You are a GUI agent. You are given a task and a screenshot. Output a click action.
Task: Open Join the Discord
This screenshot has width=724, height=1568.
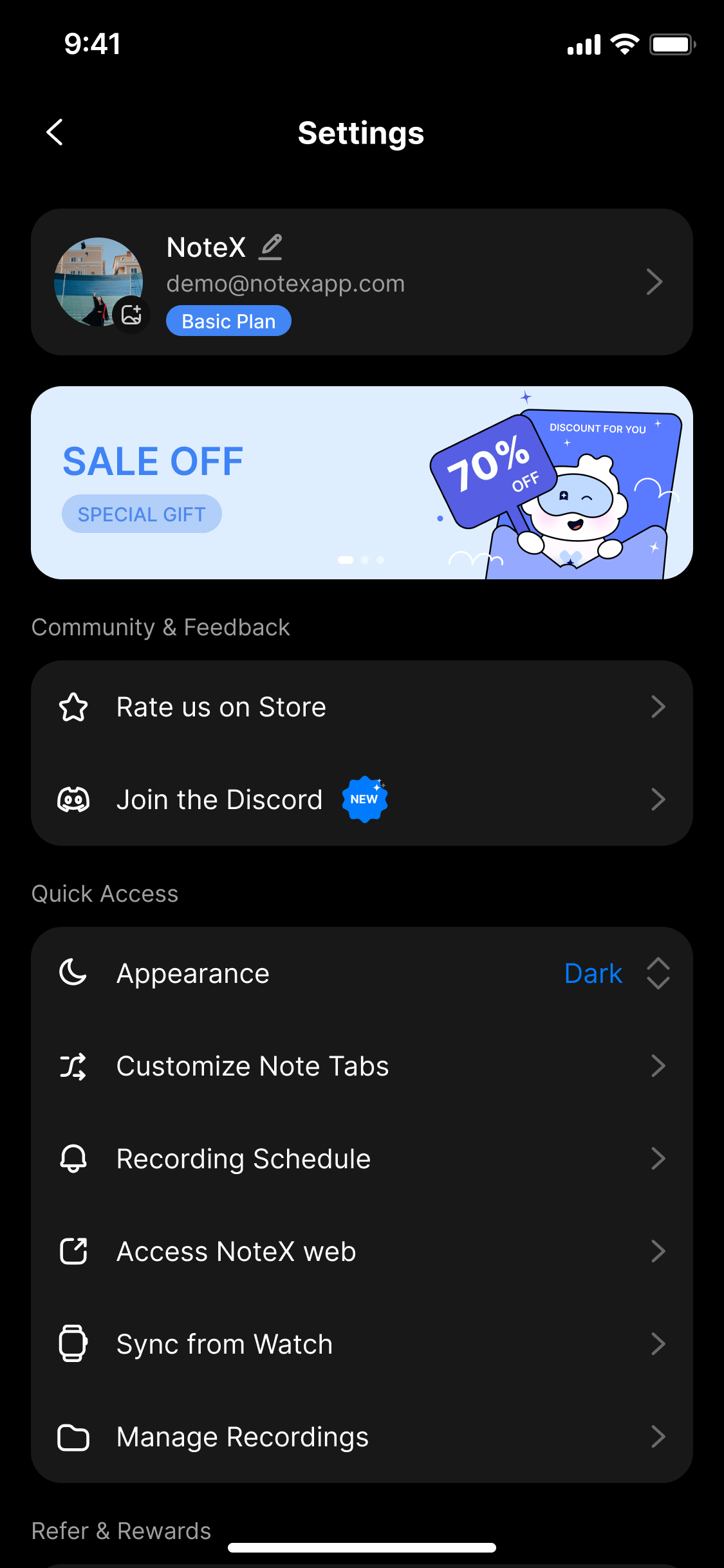click(362, 799)
